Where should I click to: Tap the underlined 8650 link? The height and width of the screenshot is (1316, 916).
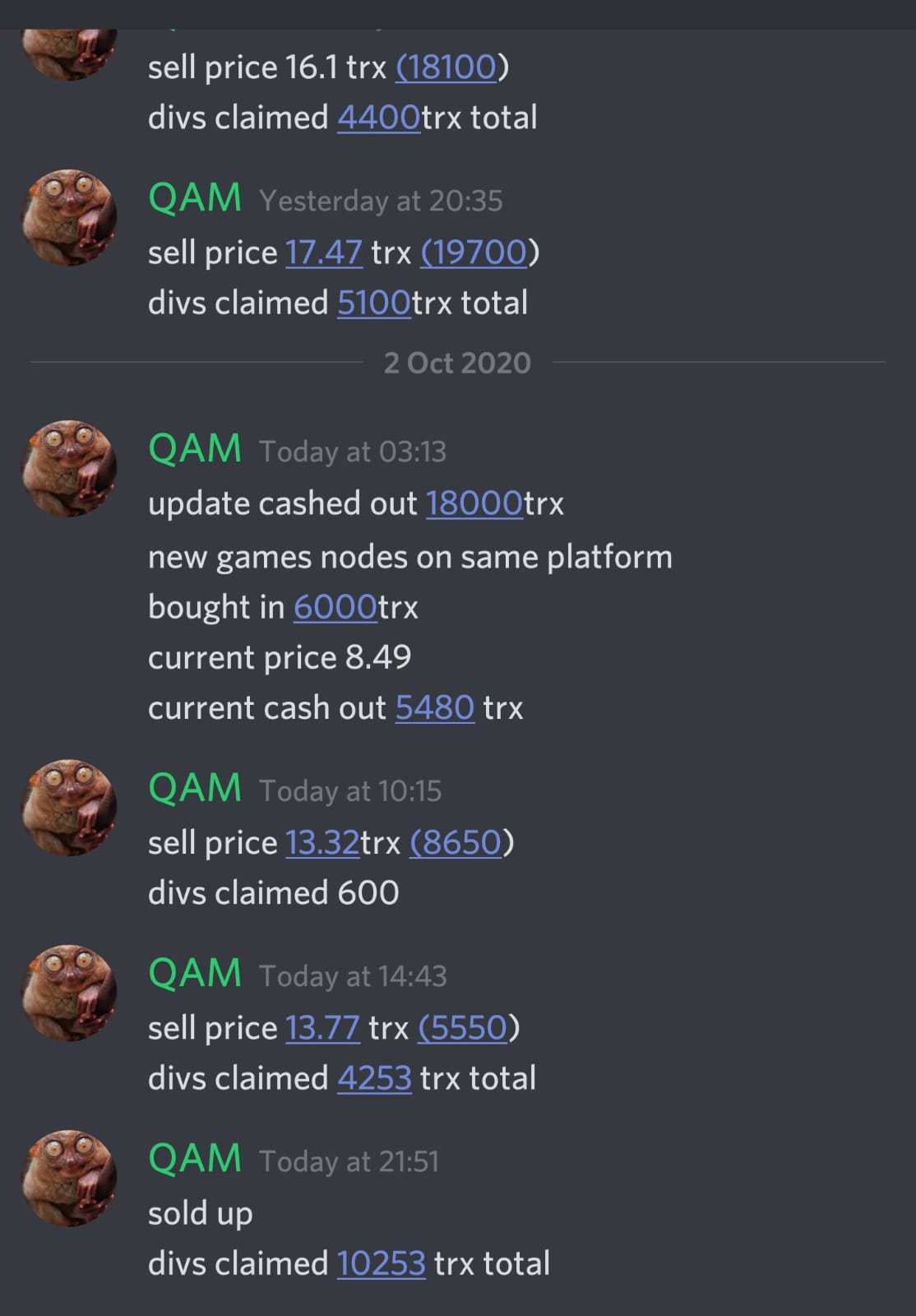(x=457, y=842)
